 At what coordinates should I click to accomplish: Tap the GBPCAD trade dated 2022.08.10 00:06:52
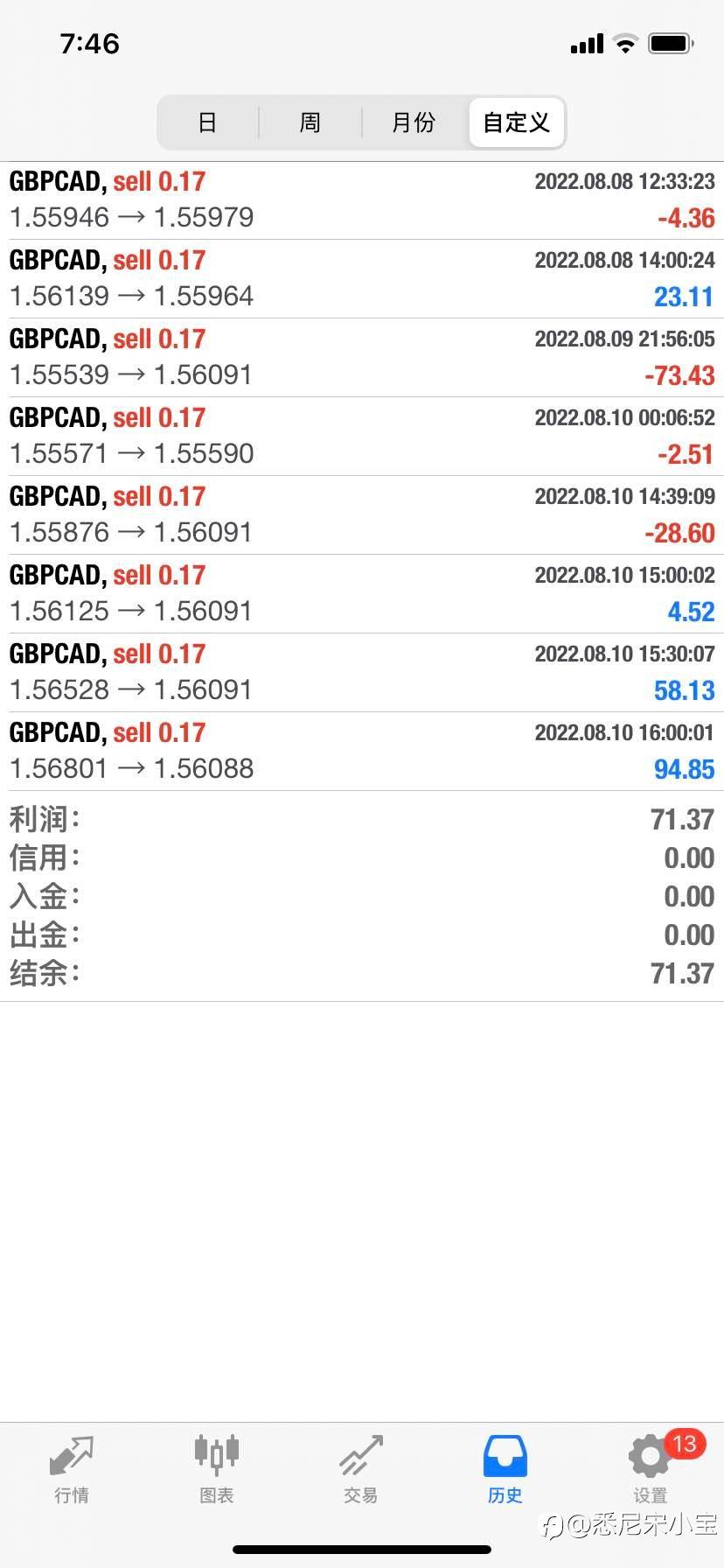pos(362,437)
